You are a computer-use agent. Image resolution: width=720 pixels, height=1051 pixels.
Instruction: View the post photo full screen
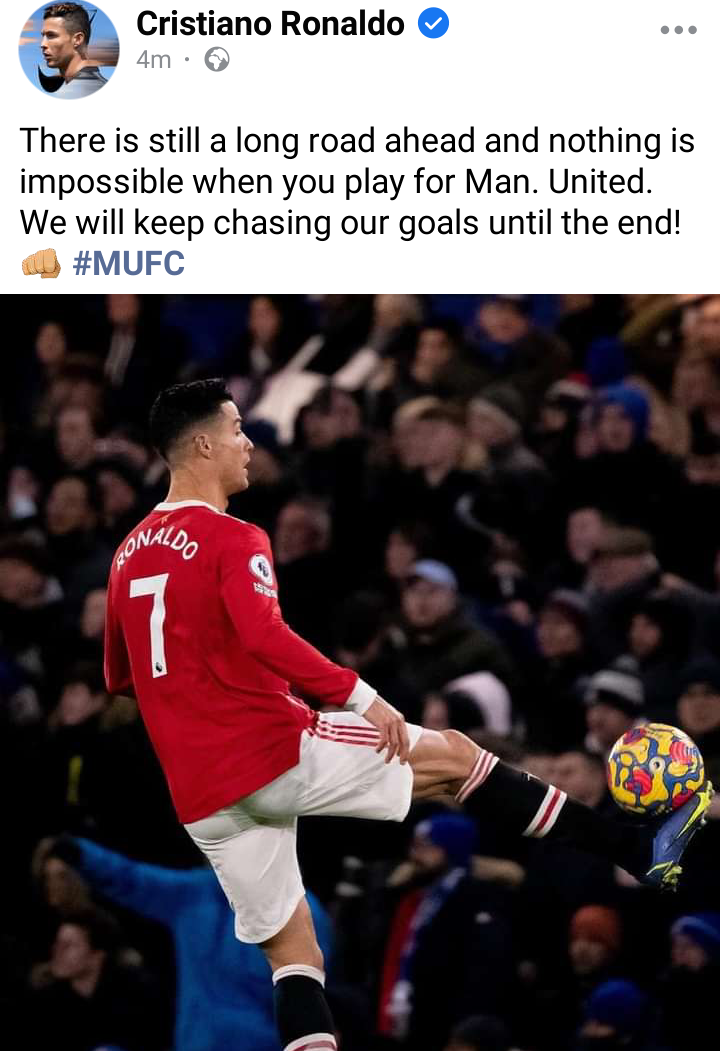(x=360, y=670)
